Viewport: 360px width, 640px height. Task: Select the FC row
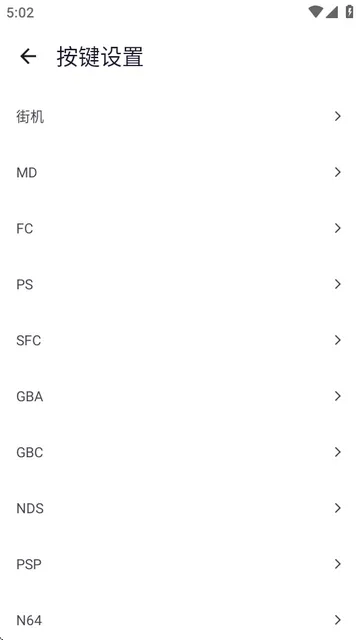tap(180, 229)
